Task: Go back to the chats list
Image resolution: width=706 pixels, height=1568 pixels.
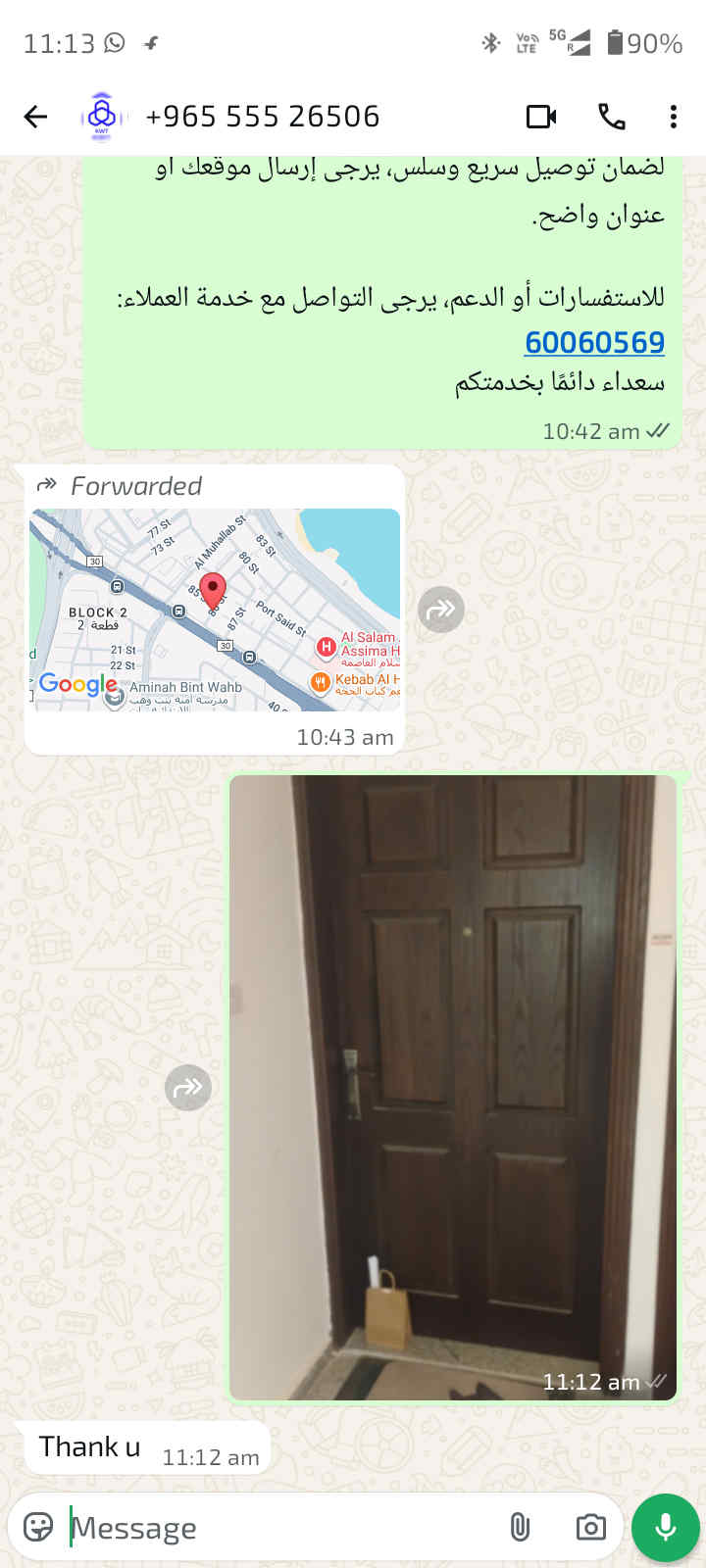Action: [35, 117]
